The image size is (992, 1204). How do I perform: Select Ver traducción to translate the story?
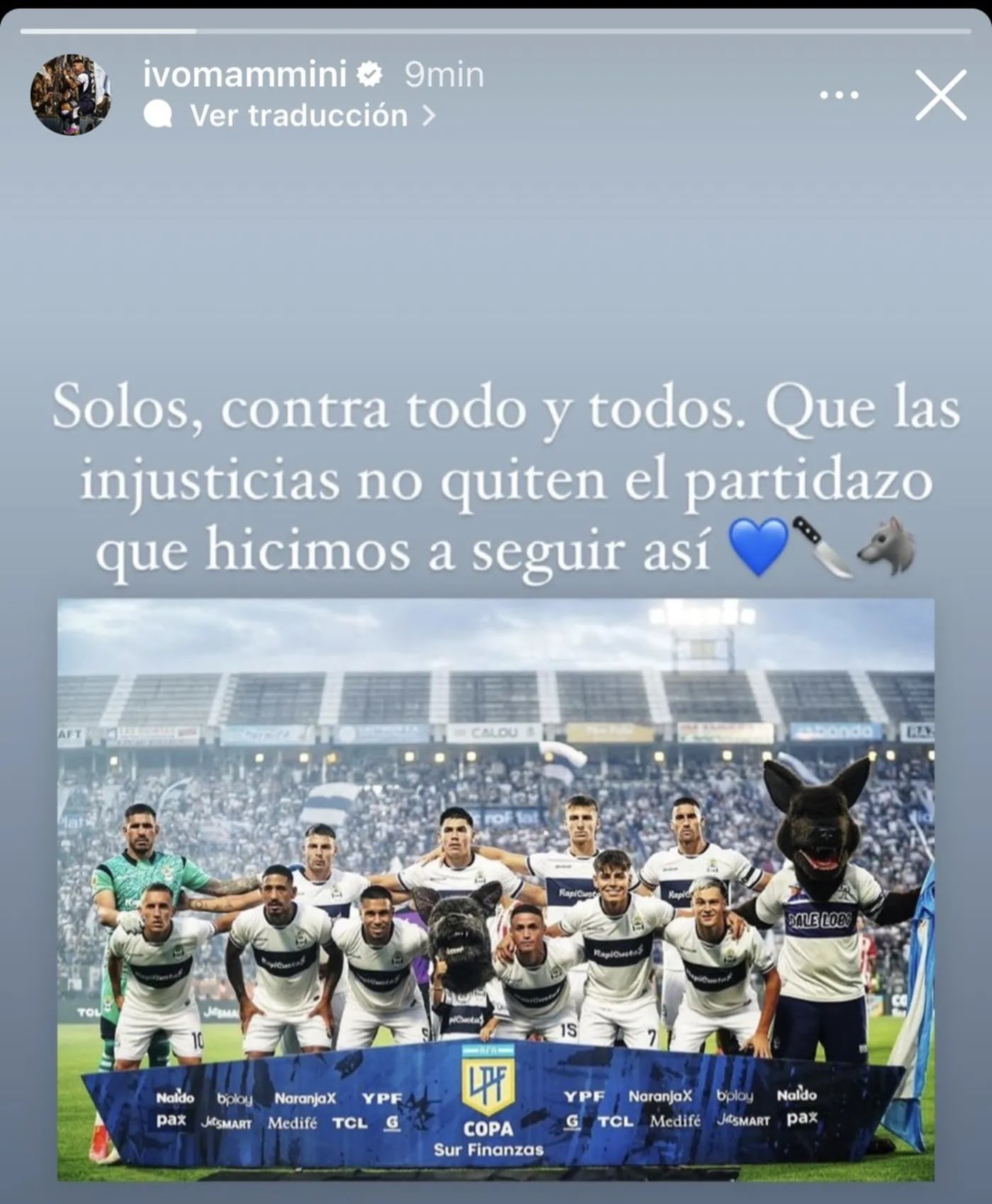tap(299, 116)
